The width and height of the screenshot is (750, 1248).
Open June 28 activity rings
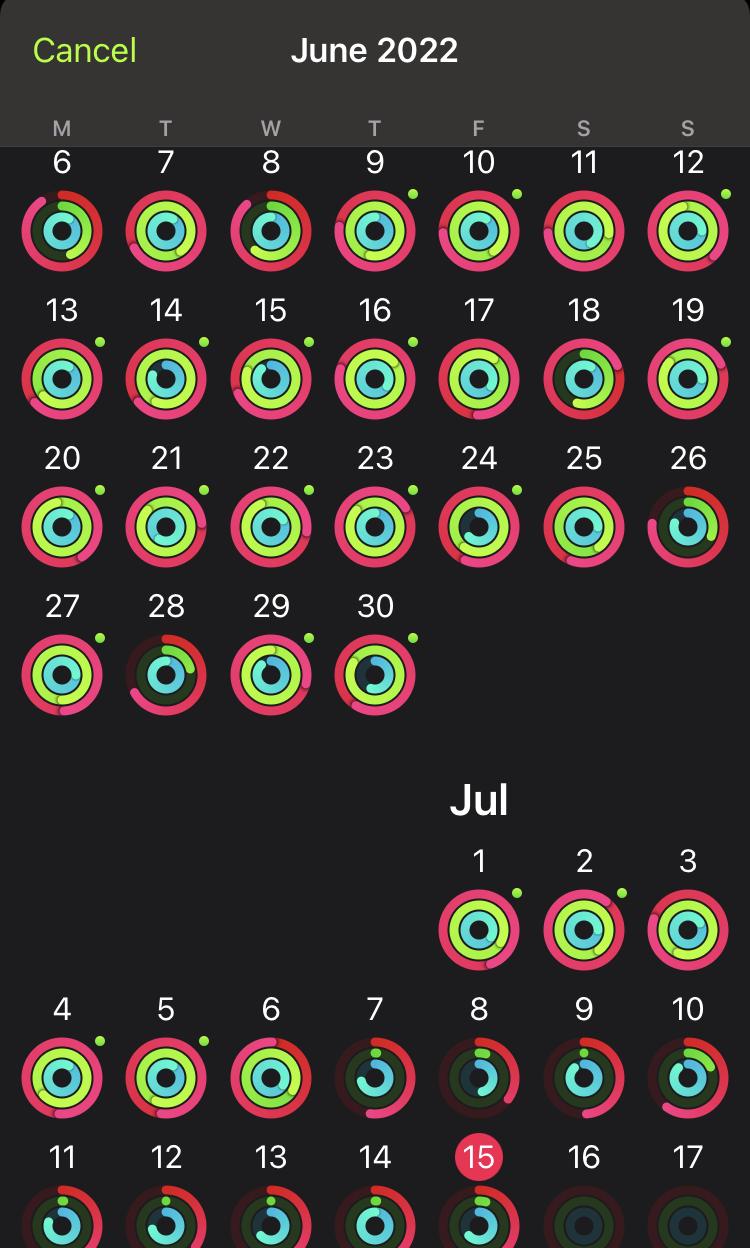point(166,675)
